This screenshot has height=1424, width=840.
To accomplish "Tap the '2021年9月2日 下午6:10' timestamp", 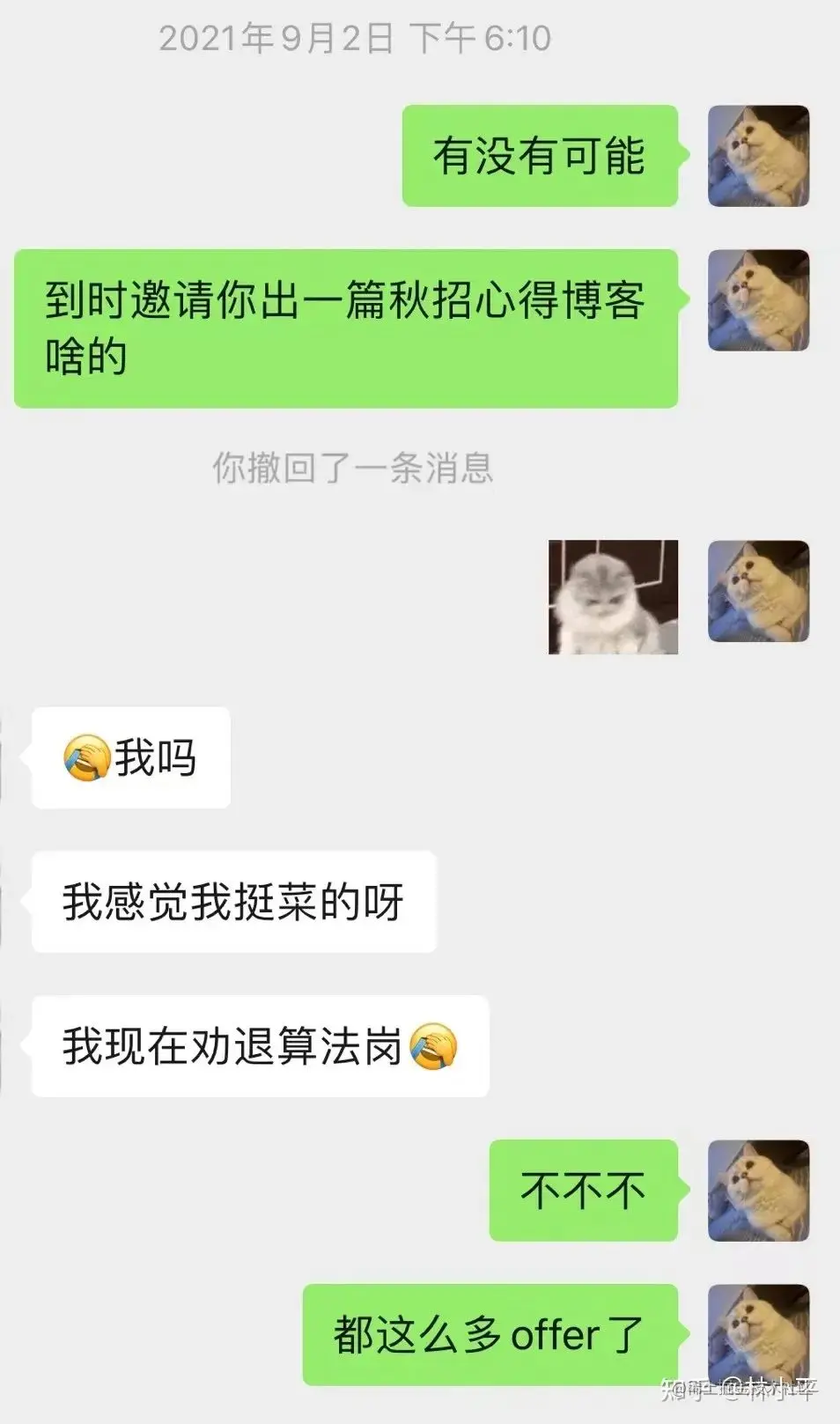I will point(356,37).
